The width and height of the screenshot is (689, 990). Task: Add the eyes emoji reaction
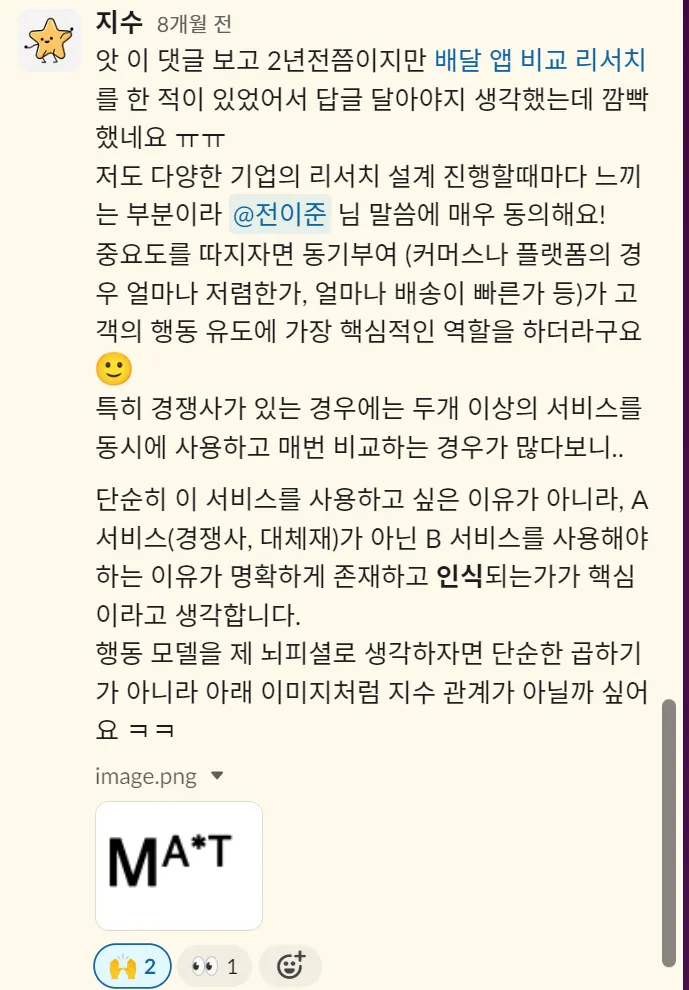[x=214, y=966]
